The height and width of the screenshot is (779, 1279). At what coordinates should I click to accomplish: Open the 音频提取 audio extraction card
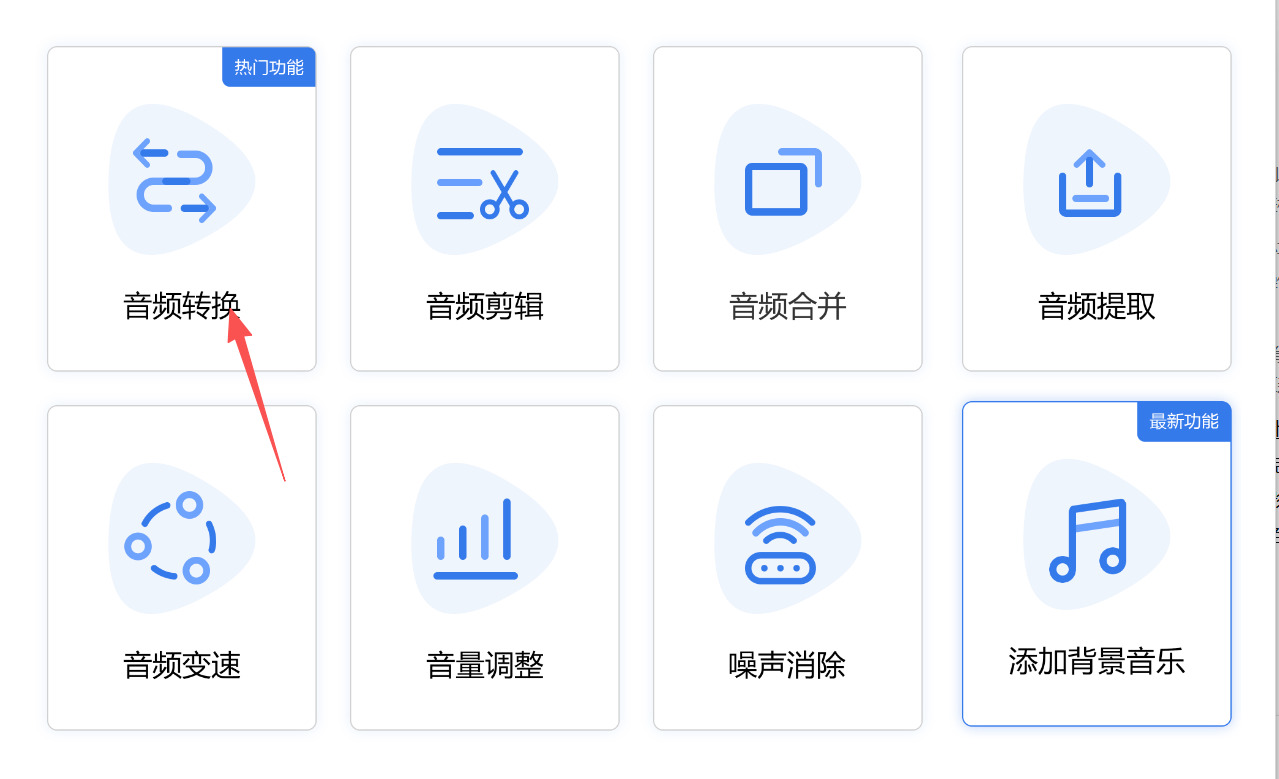point(1096,209)
